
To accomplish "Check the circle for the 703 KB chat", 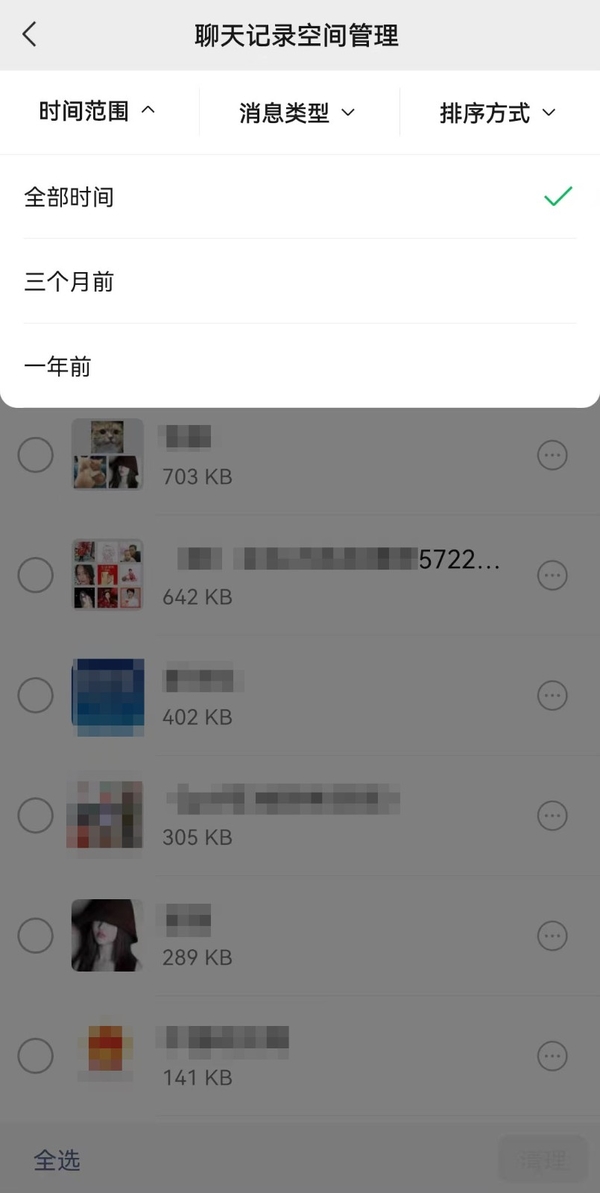I will 36,456.
